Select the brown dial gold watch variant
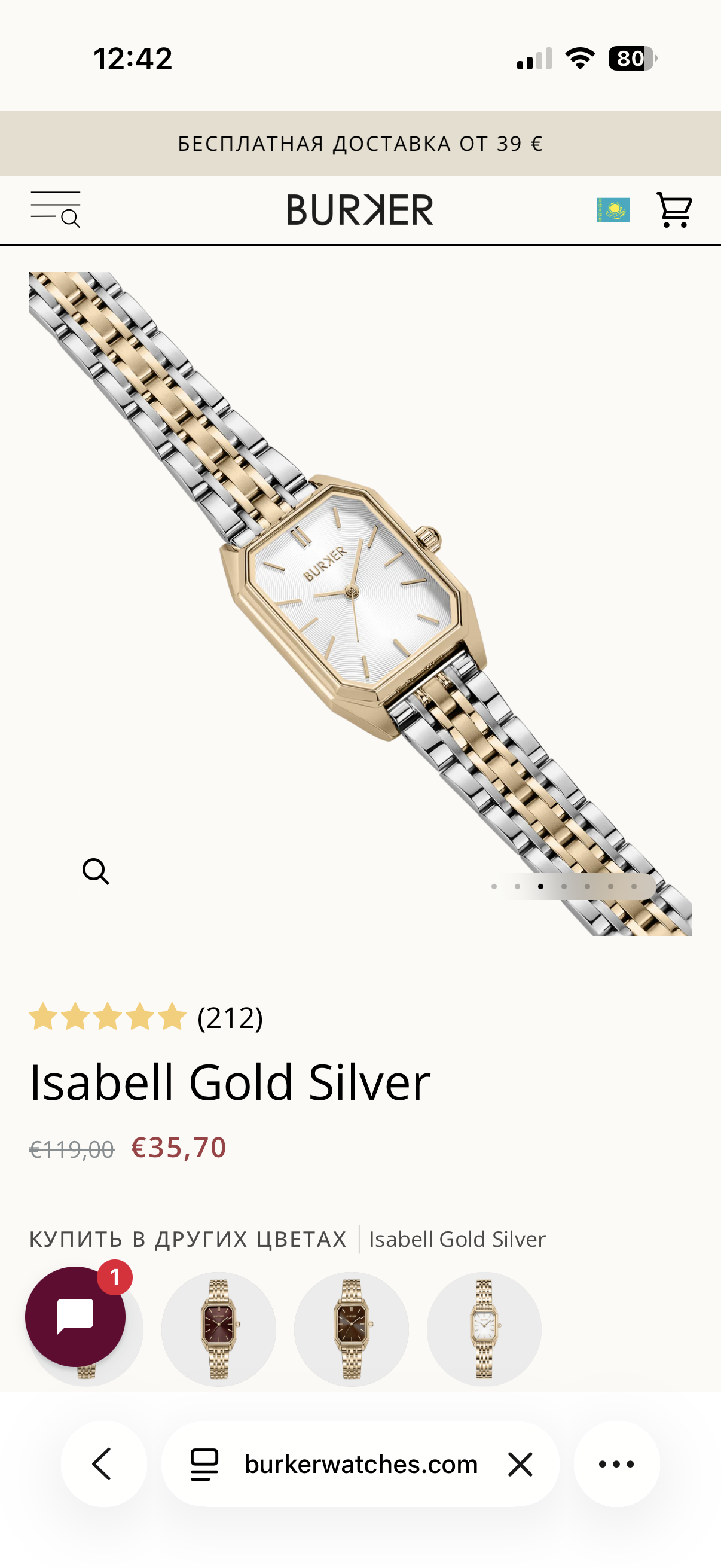 click(351, 1329)
